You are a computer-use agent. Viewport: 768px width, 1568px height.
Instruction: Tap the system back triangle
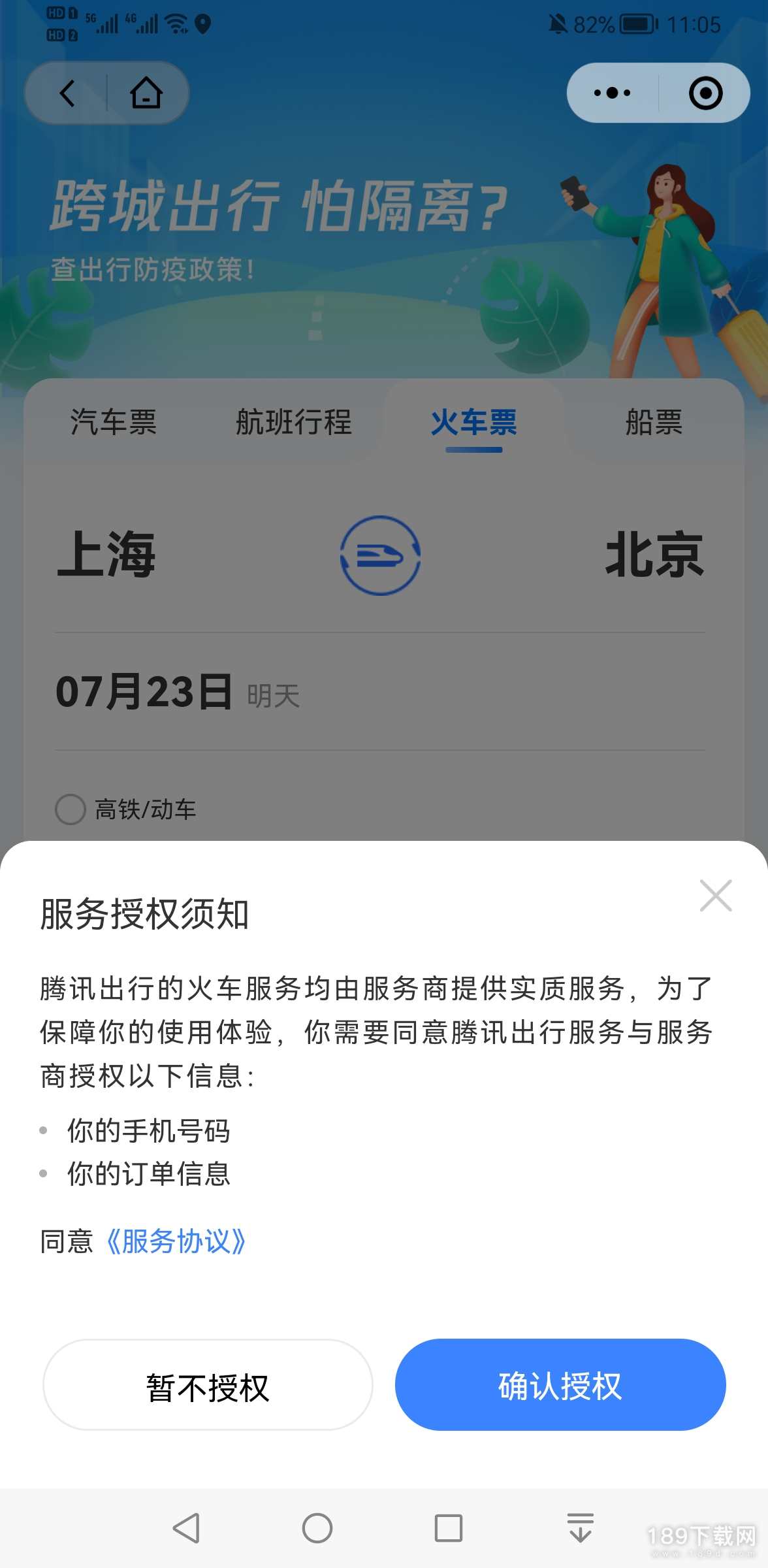(186, 1528)
